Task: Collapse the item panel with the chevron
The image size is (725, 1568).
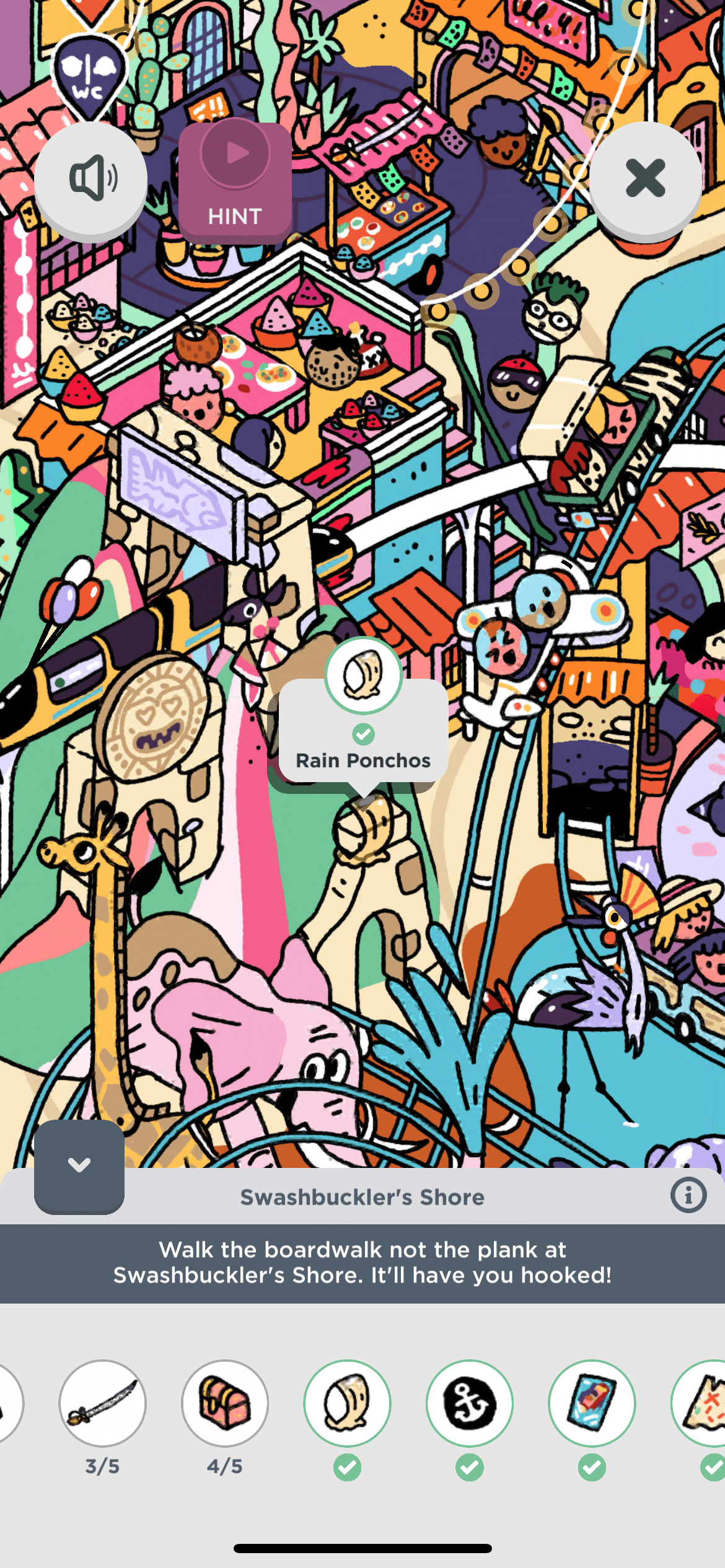Action: pyautogui.click(x=79, y=1165)
